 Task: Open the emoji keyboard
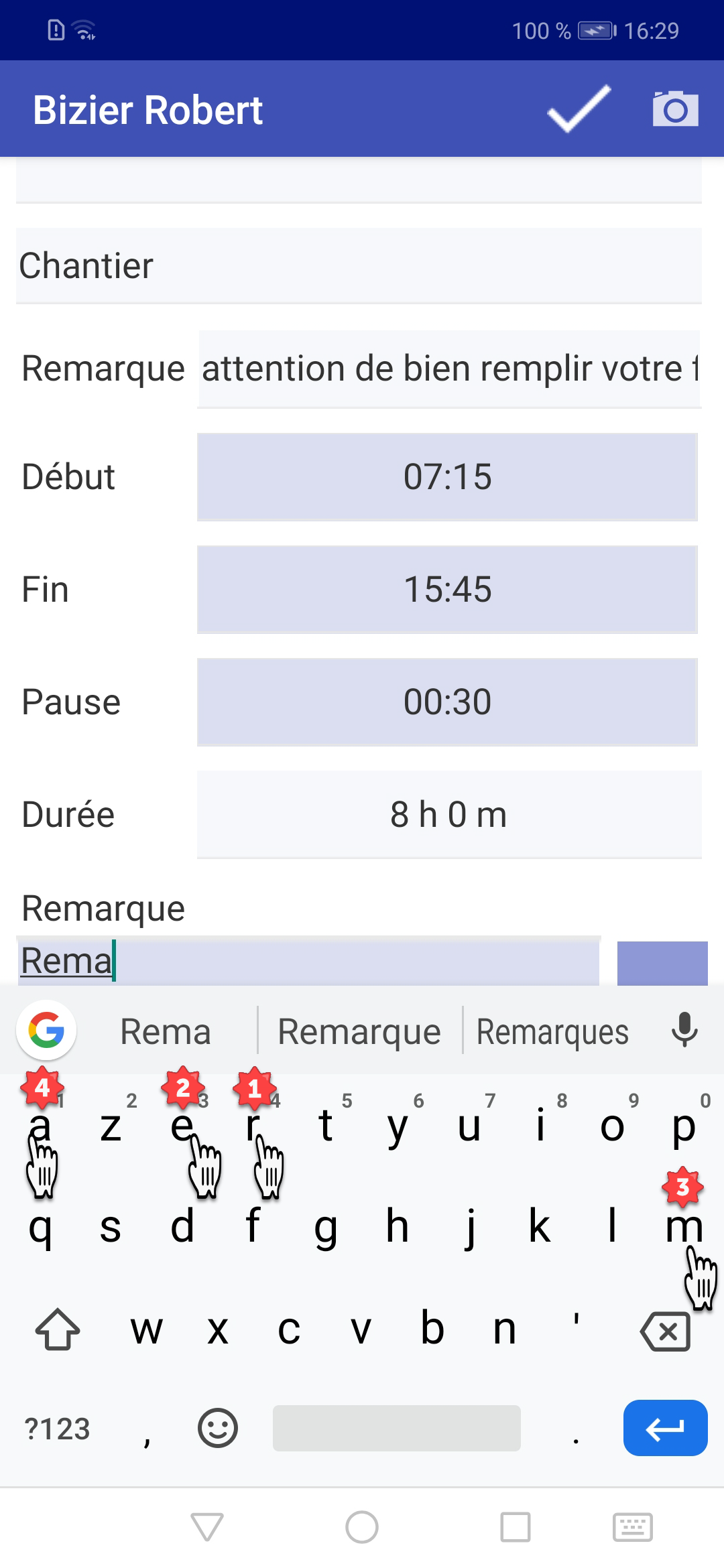218,1428
